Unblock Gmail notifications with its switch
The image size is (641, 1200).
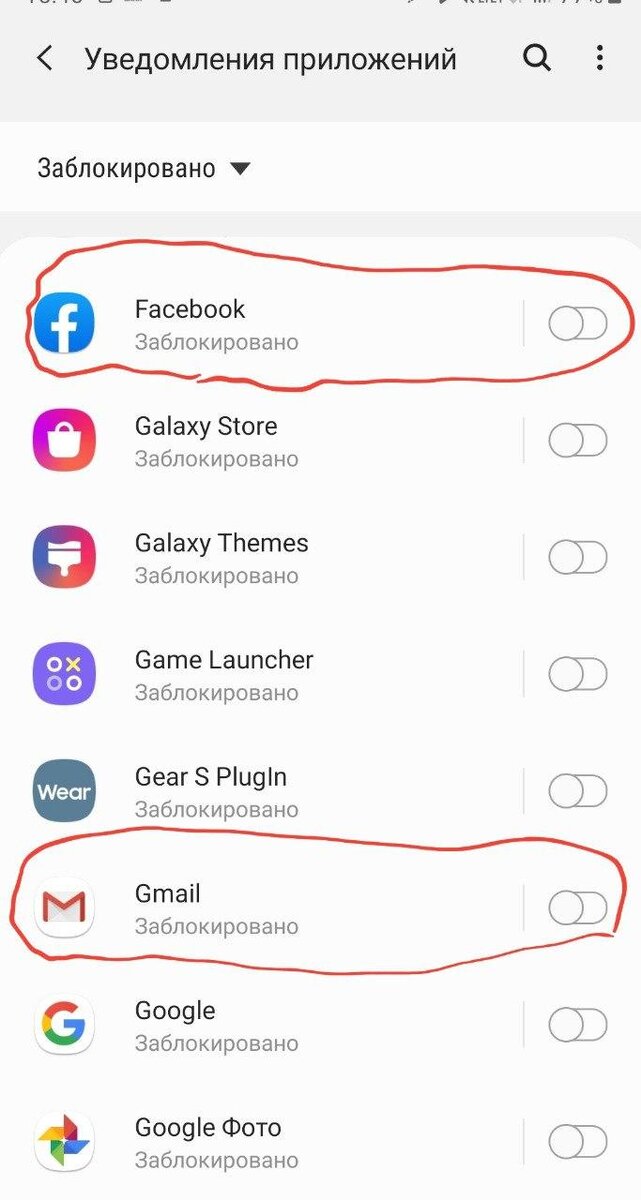[x=578, y=908]
